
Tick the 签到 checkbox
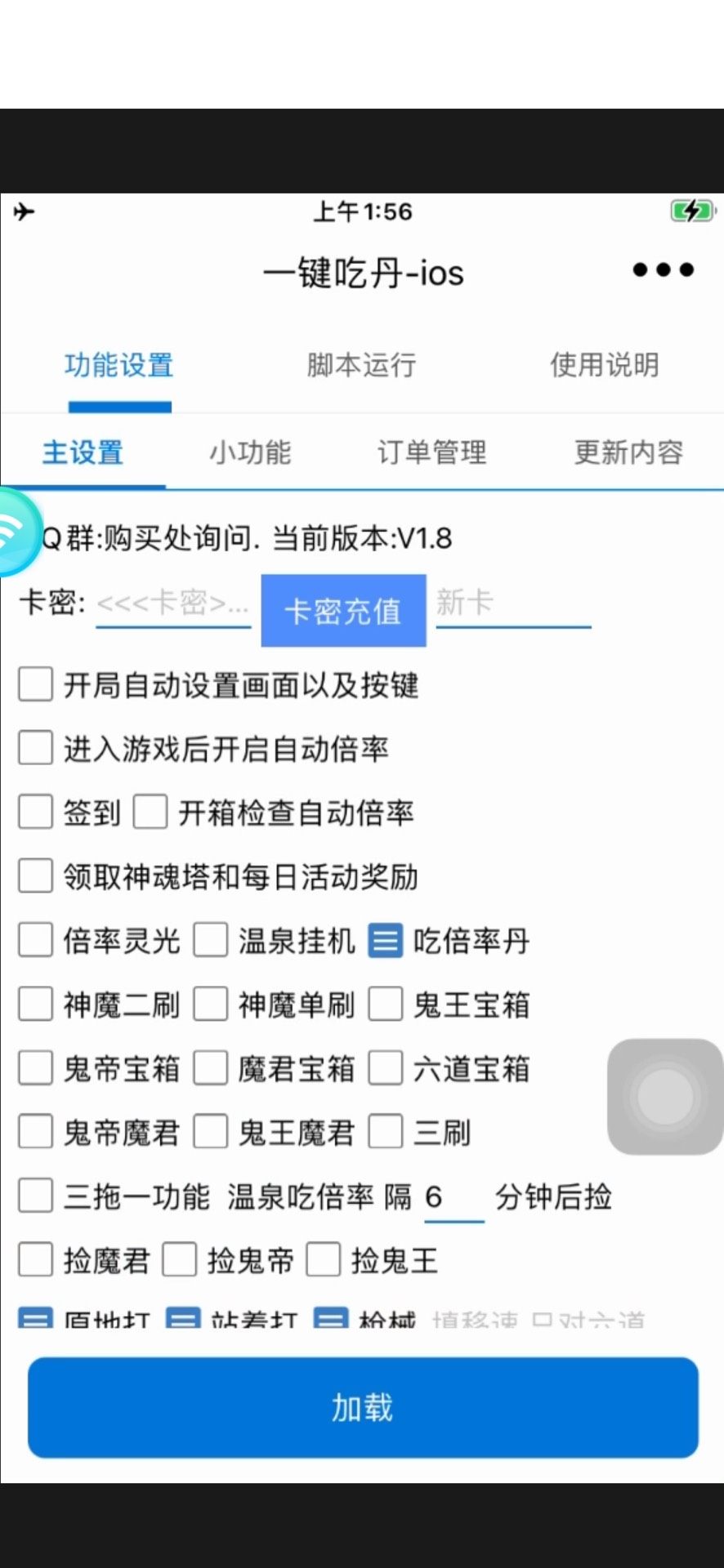click(36, 813)
